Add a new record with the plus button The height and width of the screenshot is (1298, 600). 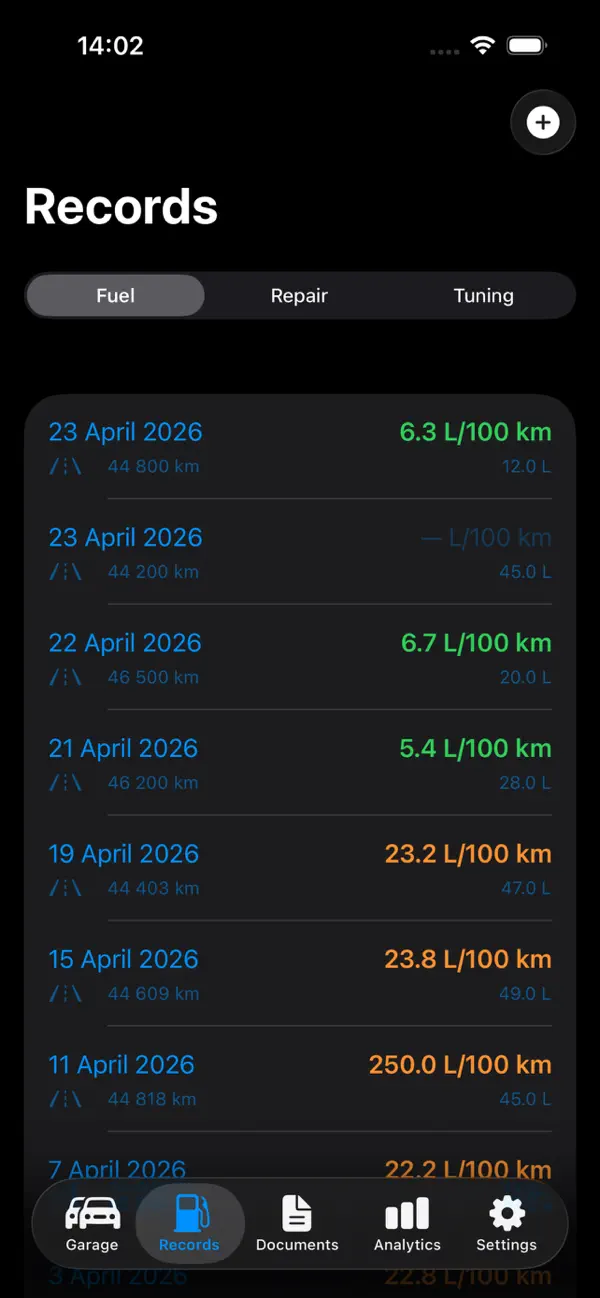point(543,123)
